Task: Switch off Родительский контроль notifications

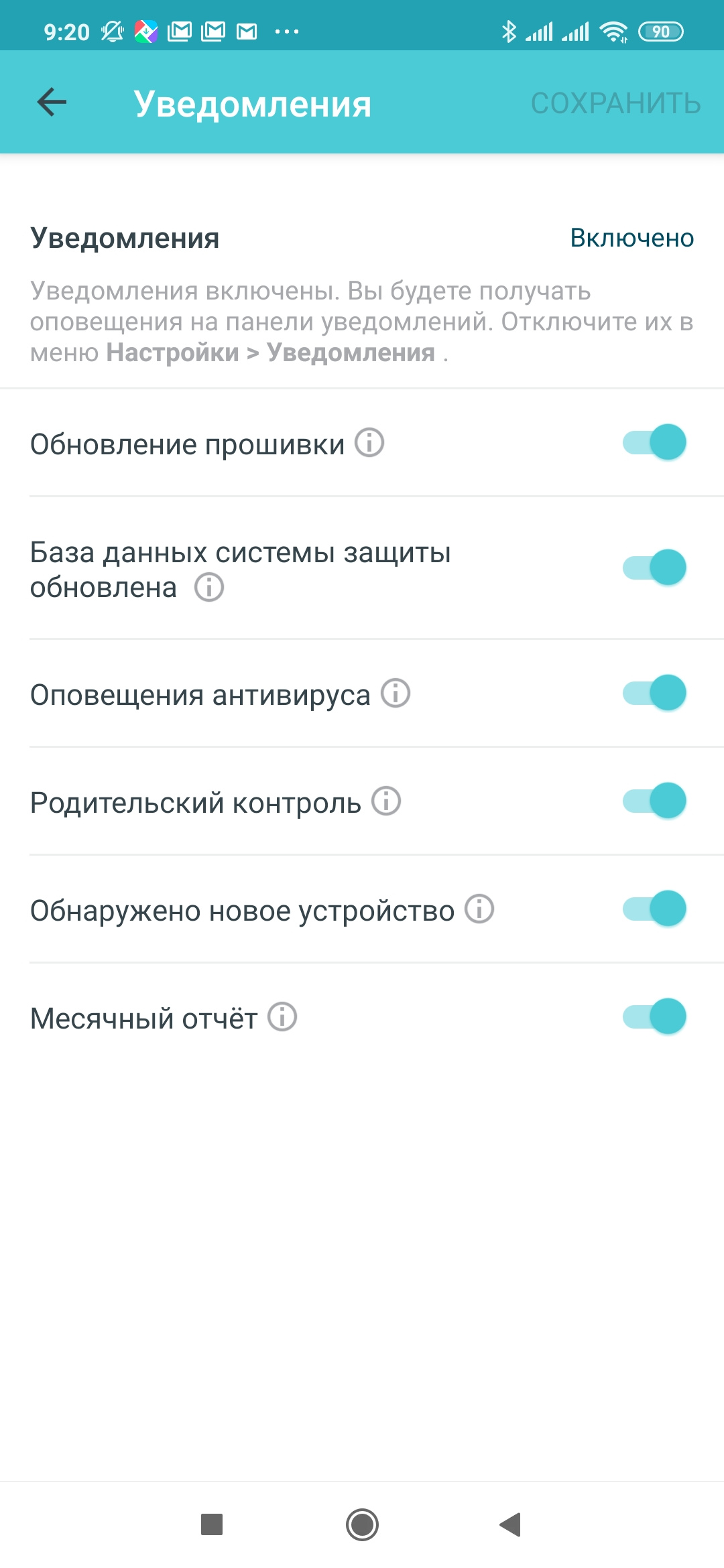Action: 654,801
